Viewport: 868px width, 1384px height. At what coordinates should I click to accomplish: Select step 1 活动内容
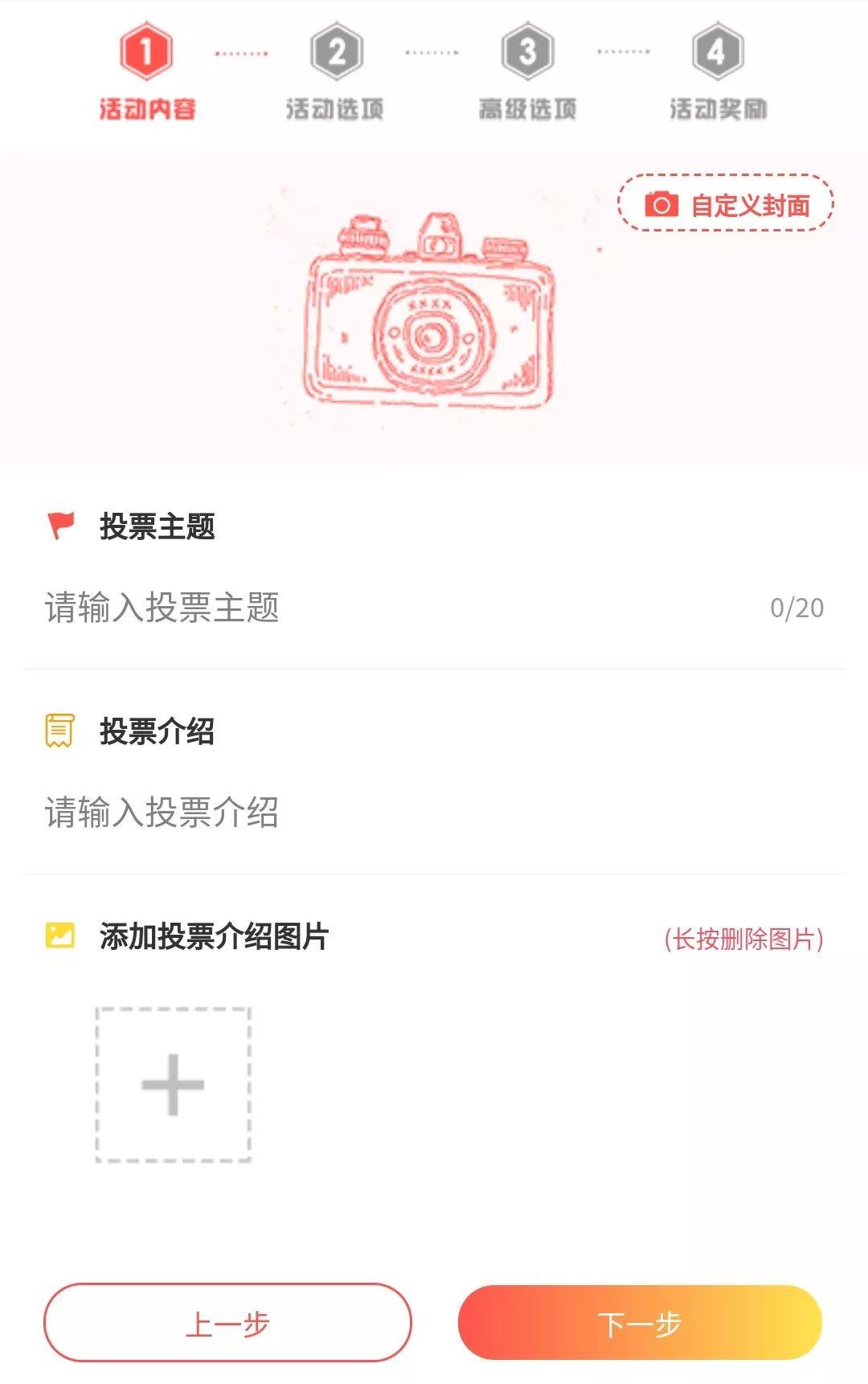pyautogui.click(x=146, y=72)
